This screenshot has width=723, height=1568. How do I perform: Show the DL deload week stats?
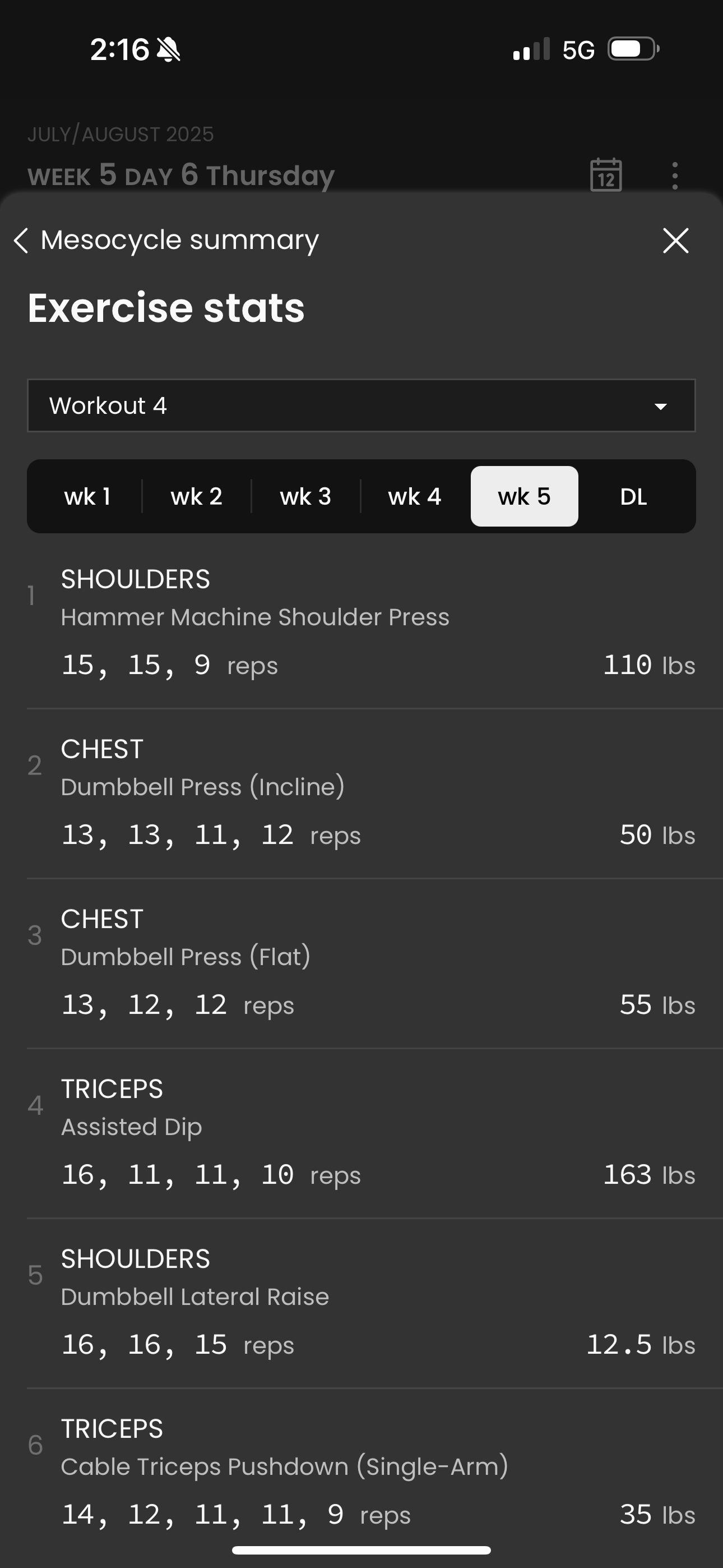(x=633, y=497)
